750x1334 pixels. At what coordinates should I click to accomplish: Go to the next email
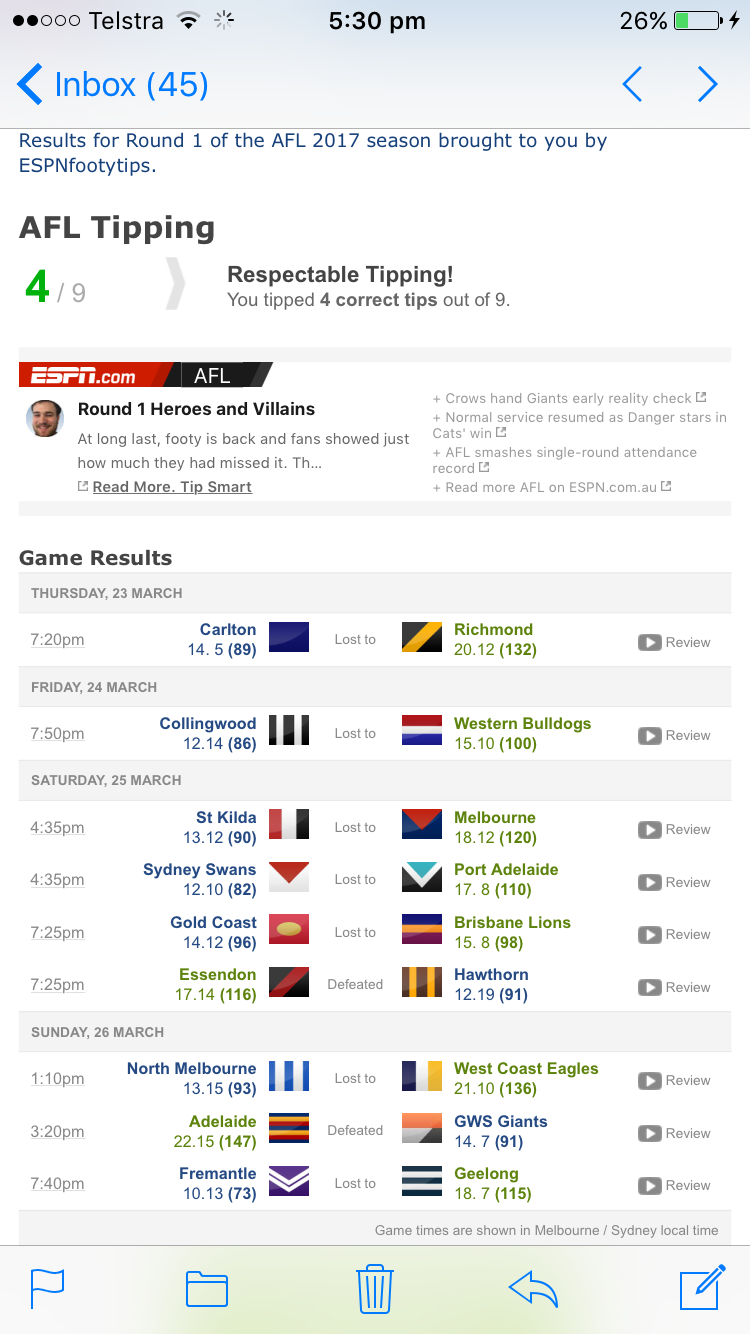click(707, 85)
